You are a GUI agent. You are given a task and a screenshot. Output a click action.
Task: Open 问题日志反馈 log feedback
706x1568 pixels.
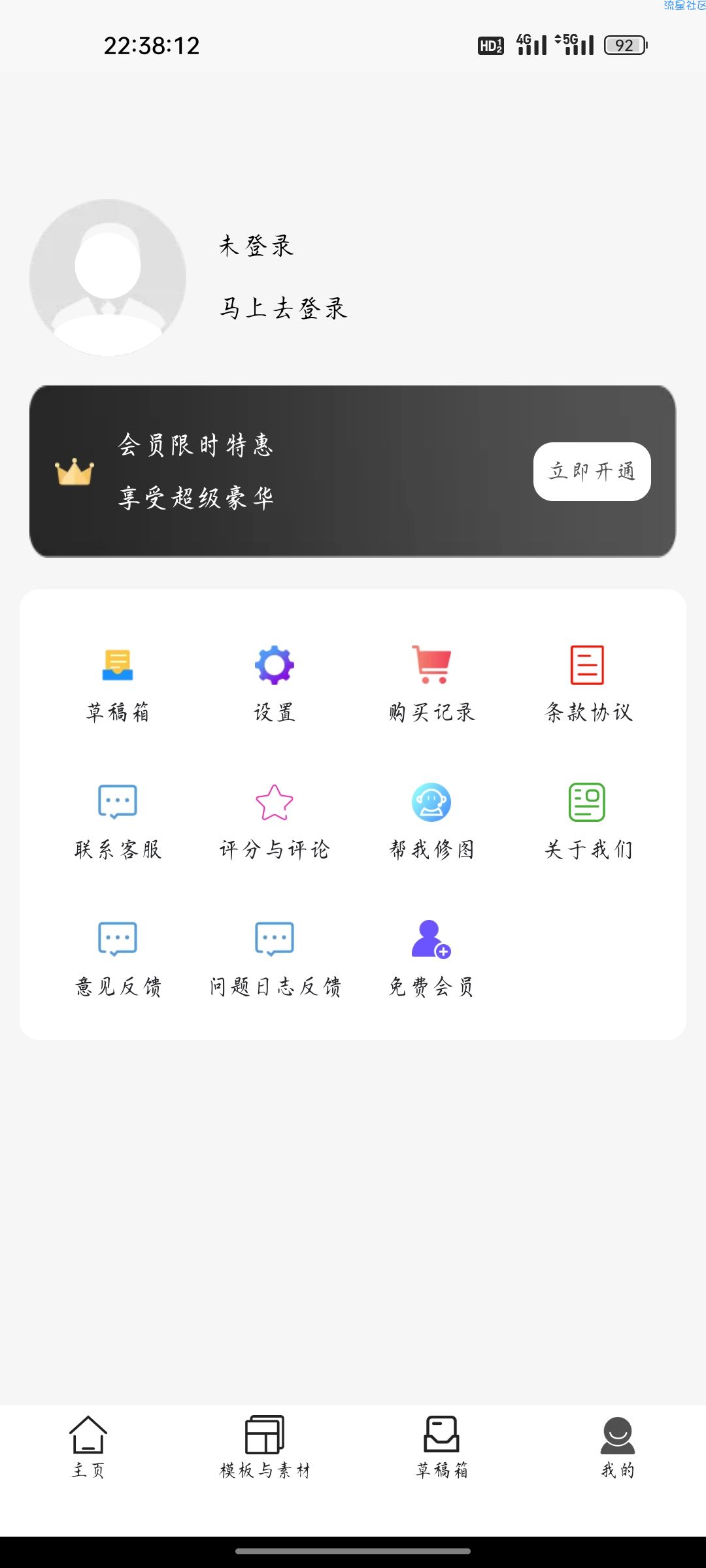tap(275, 958)
